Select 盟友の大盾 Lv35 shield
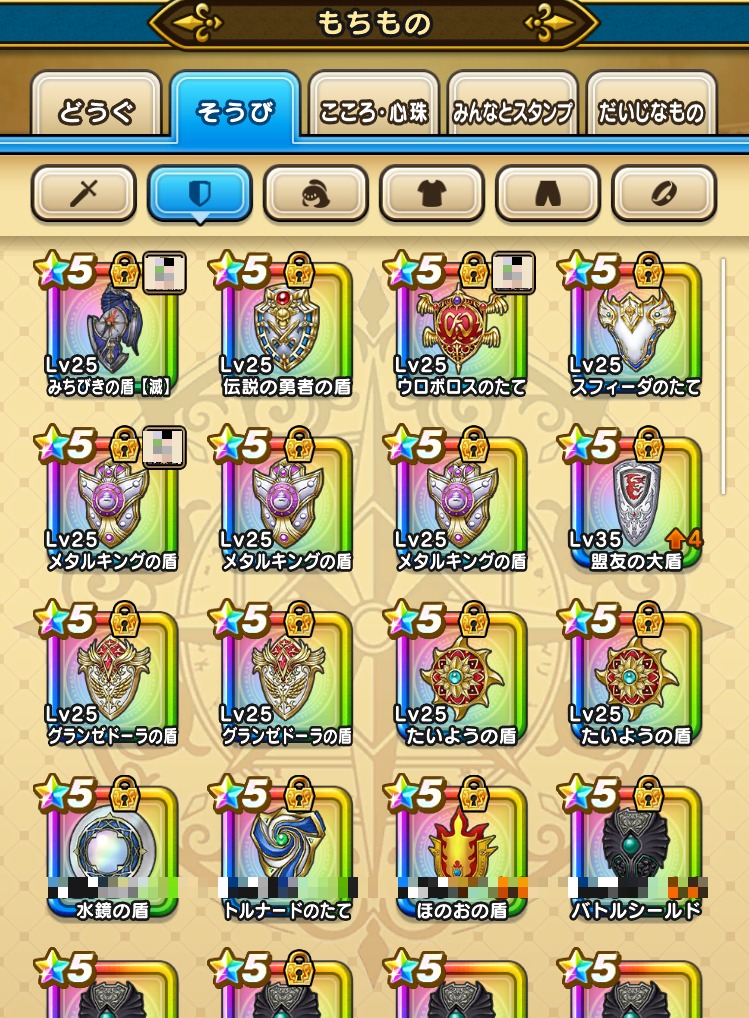Viewport: 749px width, 1018px height. (635, 505)
